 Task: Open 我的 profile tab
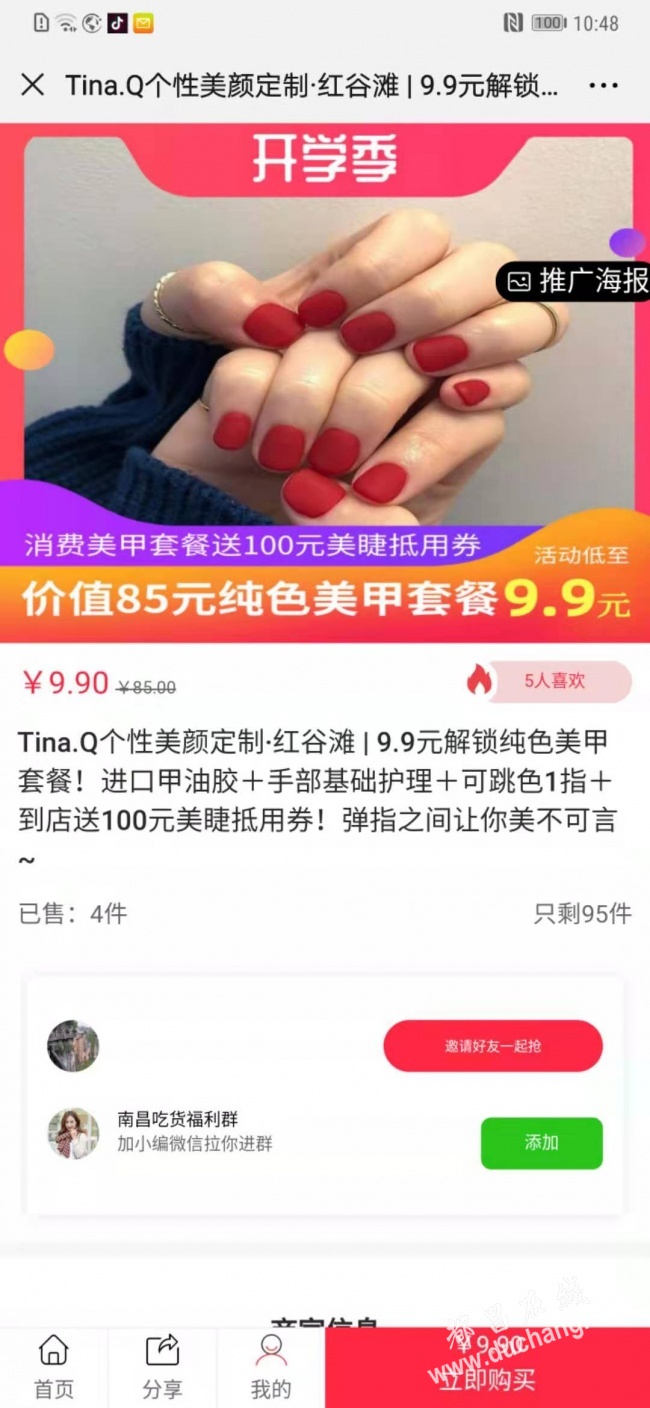coord(270,1366)
